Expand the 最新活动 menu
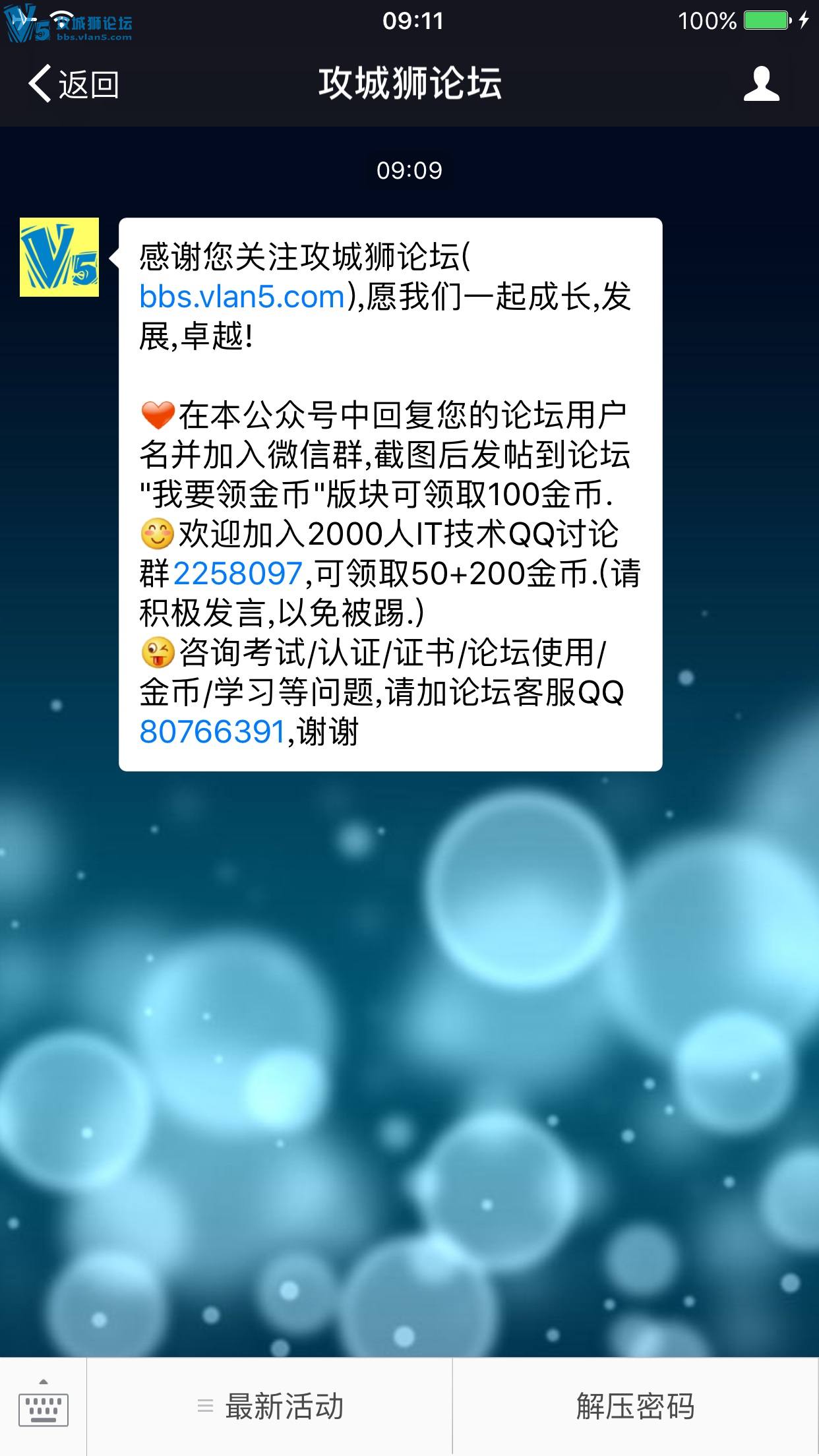The height and width of the screenshot is (1456, 819). [270, 1406]
